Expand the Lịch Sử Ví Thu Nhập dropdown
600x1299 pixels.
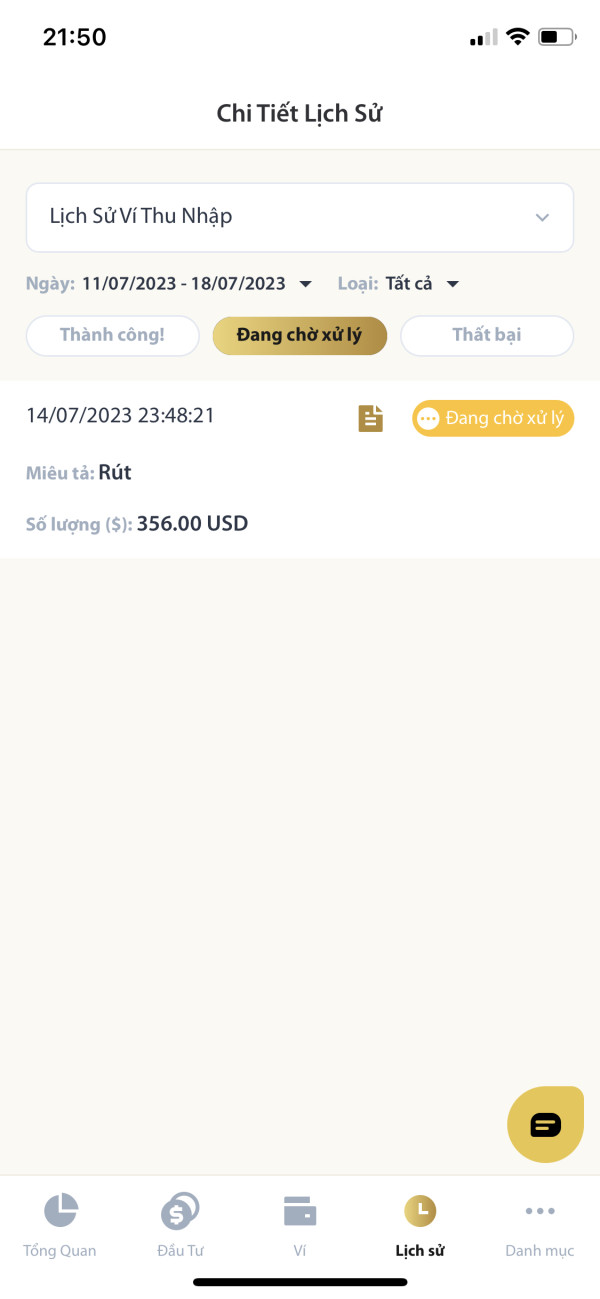300,217
